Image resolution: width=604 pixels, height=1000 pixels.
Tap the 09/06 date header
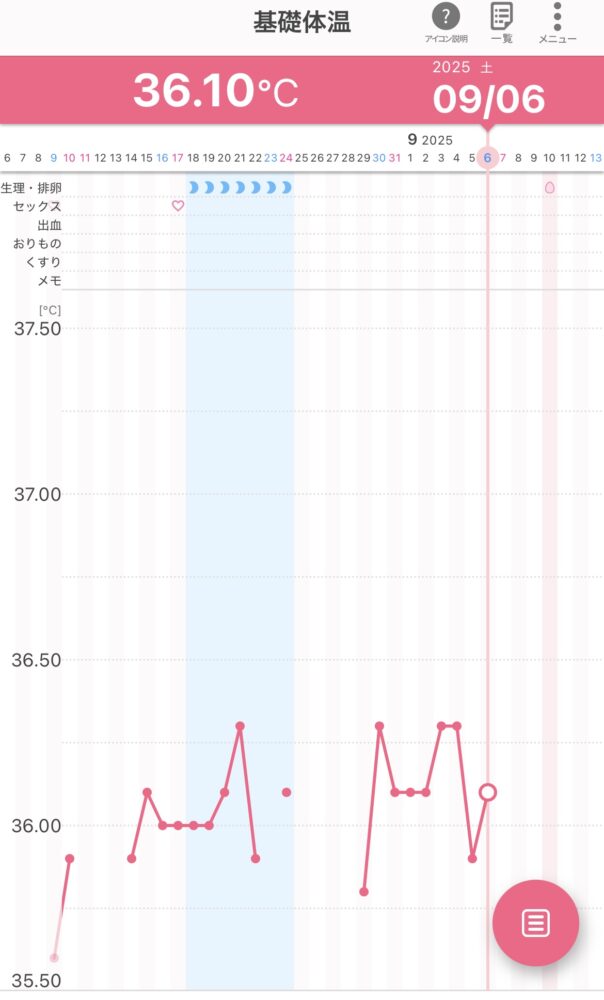click(488, 98)
